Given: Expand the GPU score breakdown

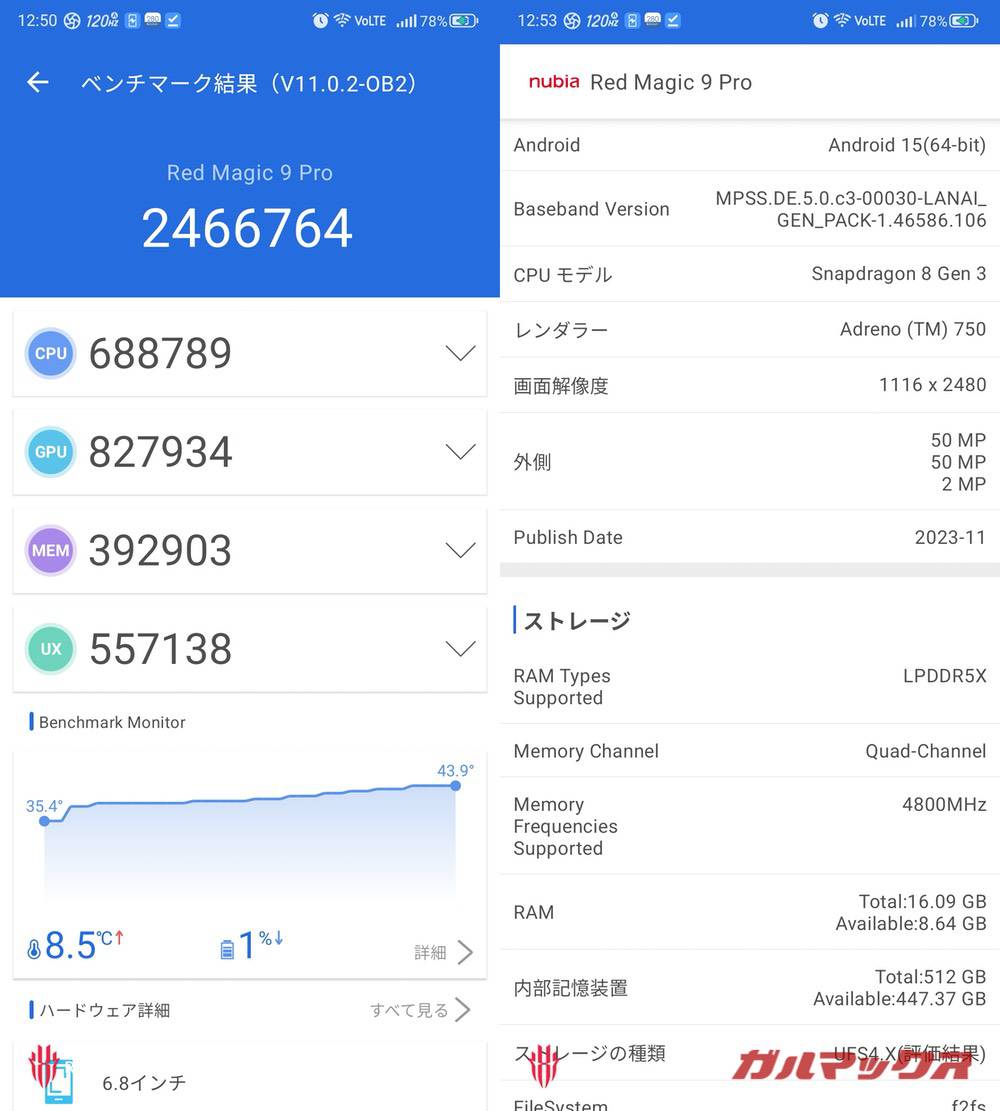Looking at the screenshot, I should click(x=460, y=451).
